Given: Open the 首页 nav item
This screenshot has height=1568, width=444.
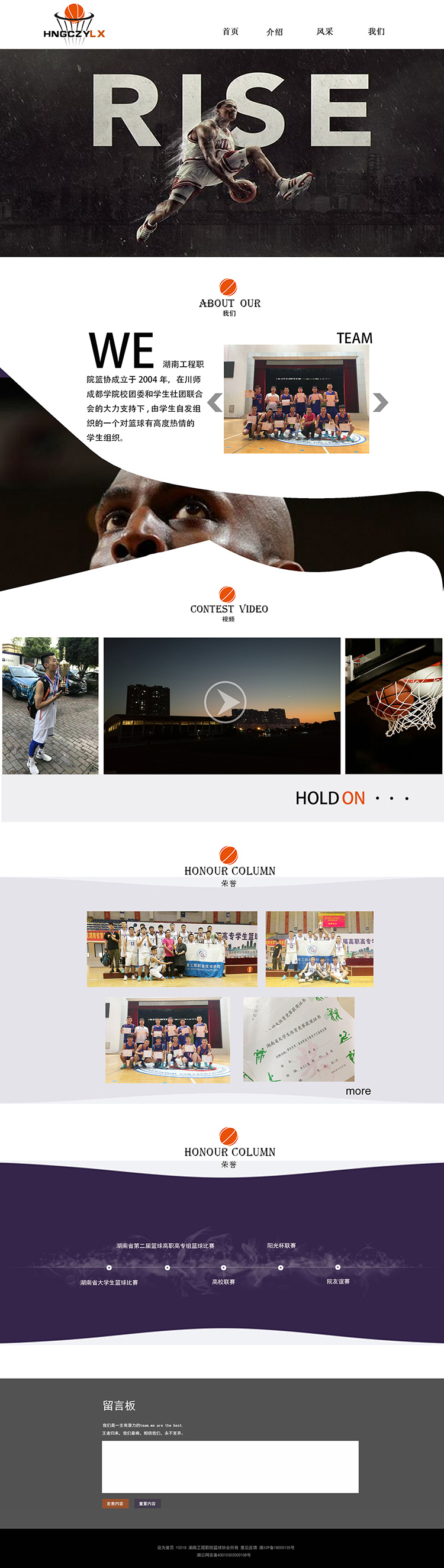Looking at the screenshot, I should (x=230, y=31).
